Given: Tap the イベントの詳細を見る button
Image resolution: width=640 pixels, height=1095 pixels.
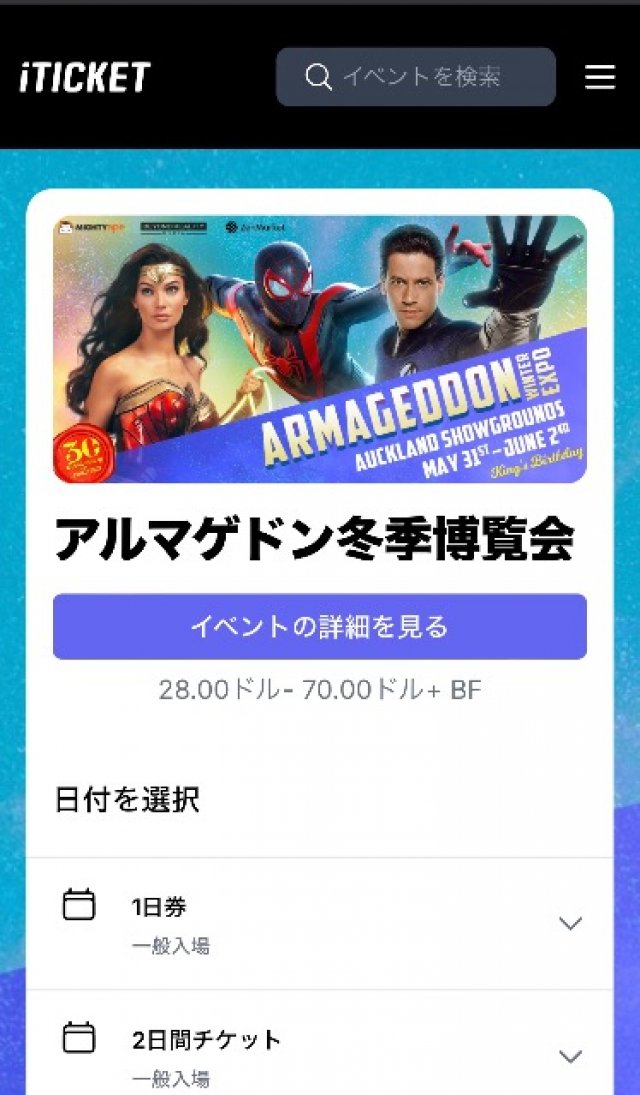Looking at the screenshot, I should [320, 626].
